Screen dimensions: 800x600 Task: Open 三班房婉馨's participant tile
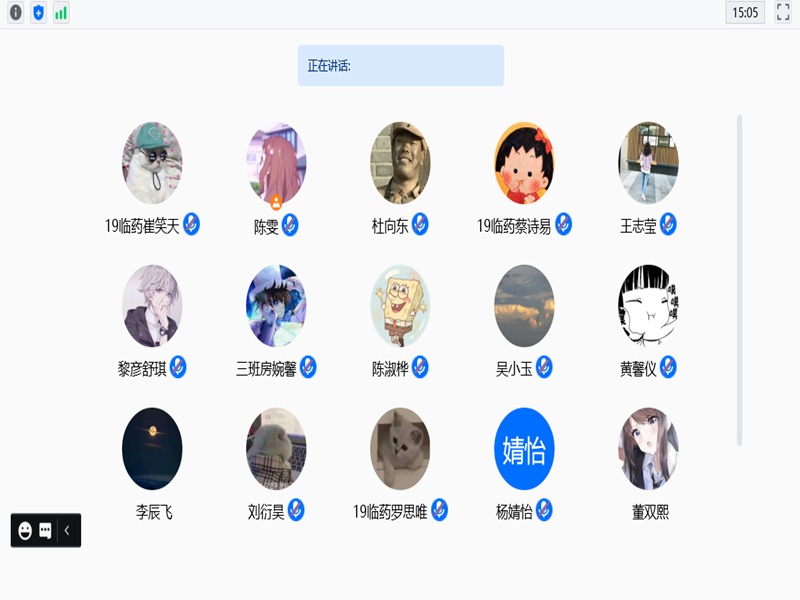pos(276,306)
